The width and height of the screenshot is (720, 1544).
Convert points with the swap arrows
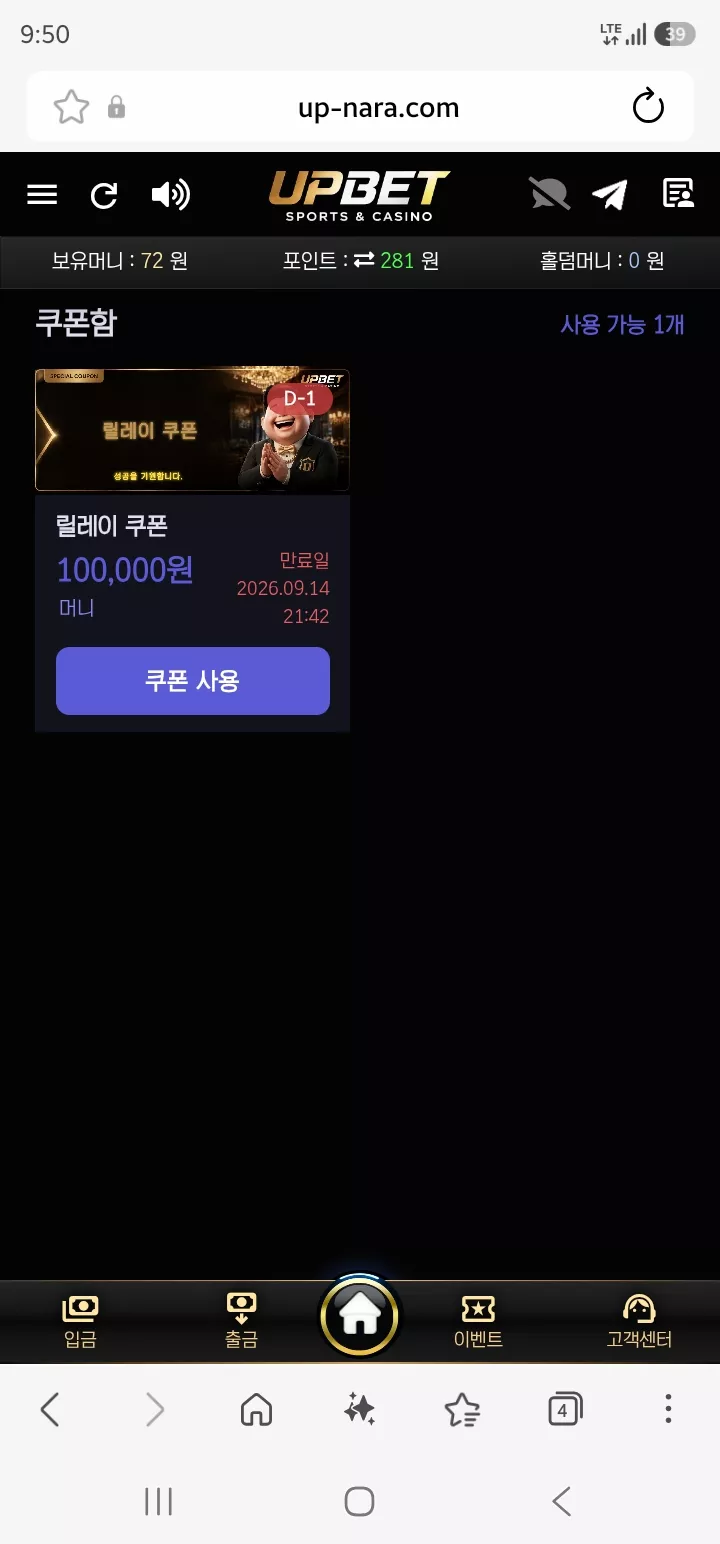[364, 260]
